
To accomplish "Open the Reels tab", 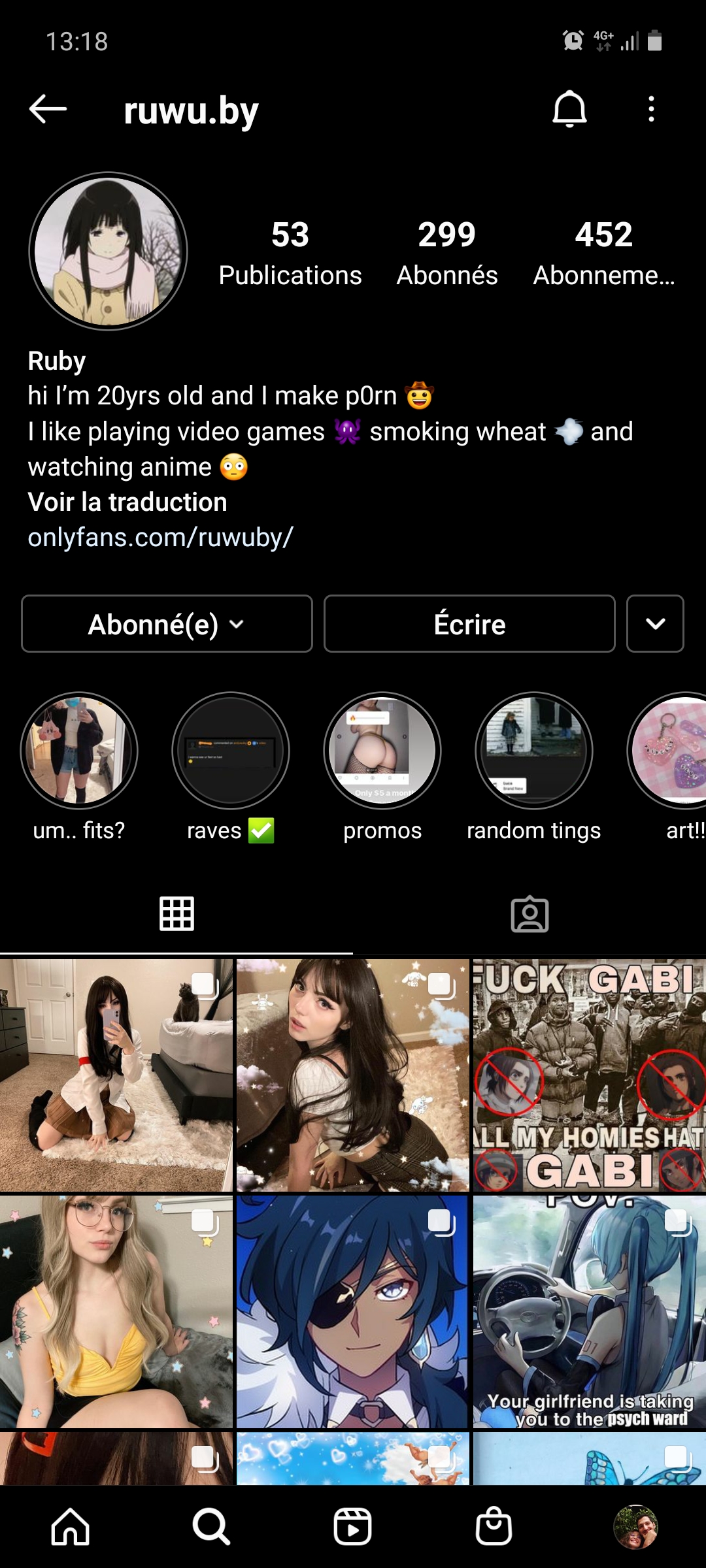I will pos(352,1527).
